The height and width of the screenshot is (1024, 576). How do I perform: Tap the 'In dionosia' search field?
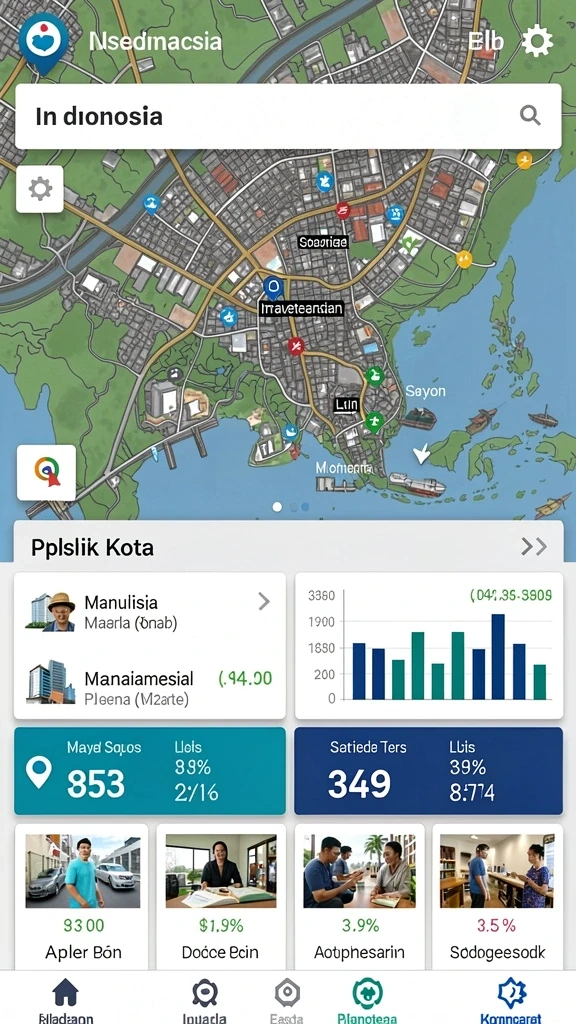(288, 116)
